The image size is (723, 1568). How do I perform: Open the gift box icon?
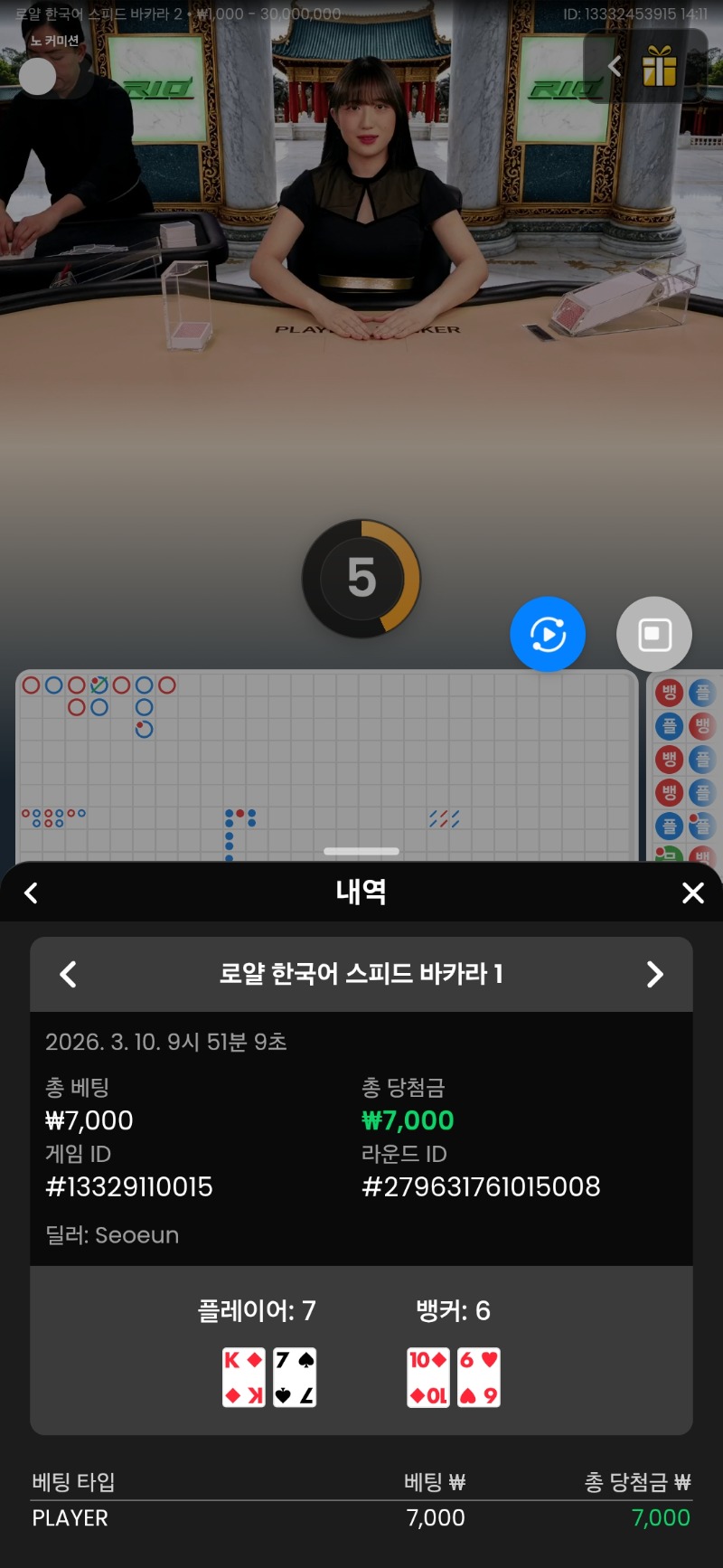pyautogui.click(x=660, y=66)
